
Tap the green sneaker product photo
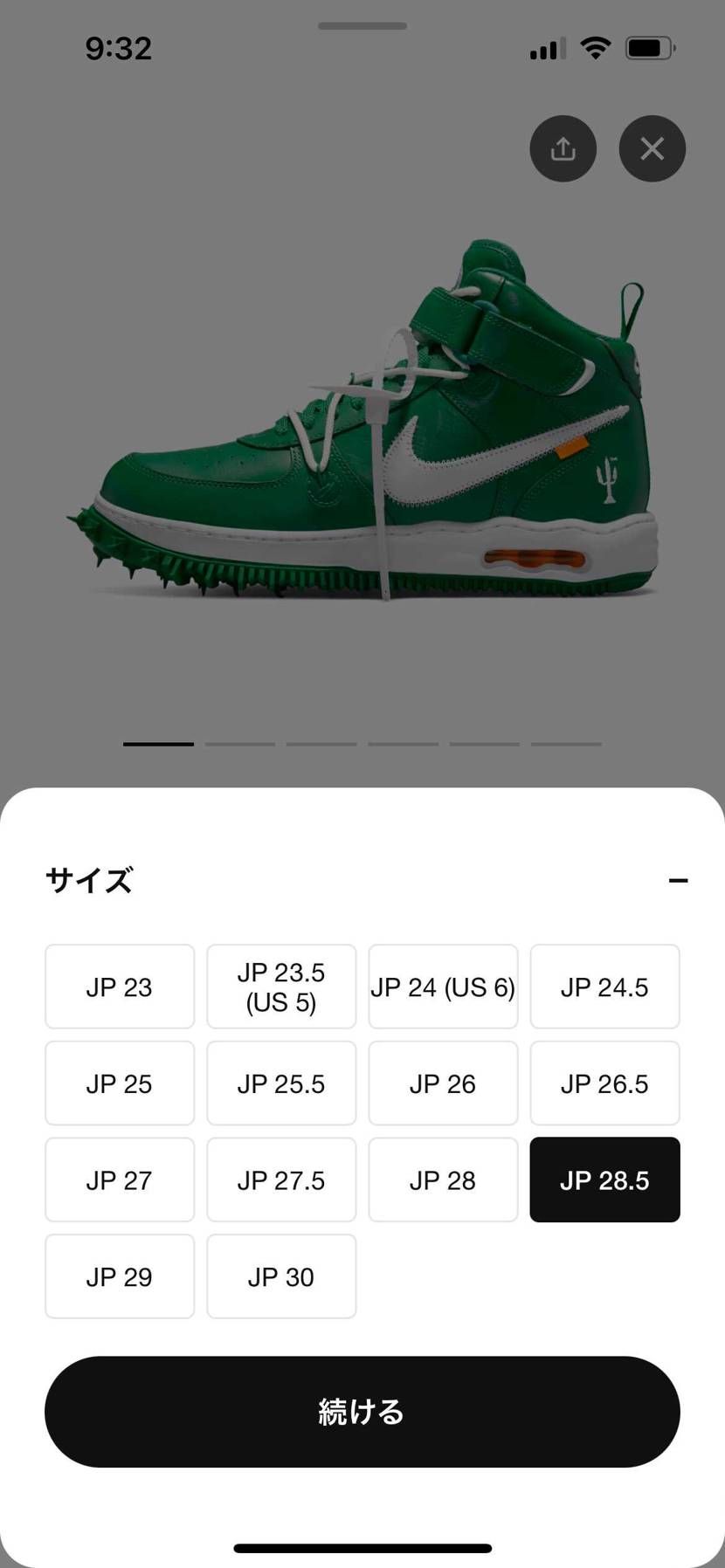tap(362, 419)
